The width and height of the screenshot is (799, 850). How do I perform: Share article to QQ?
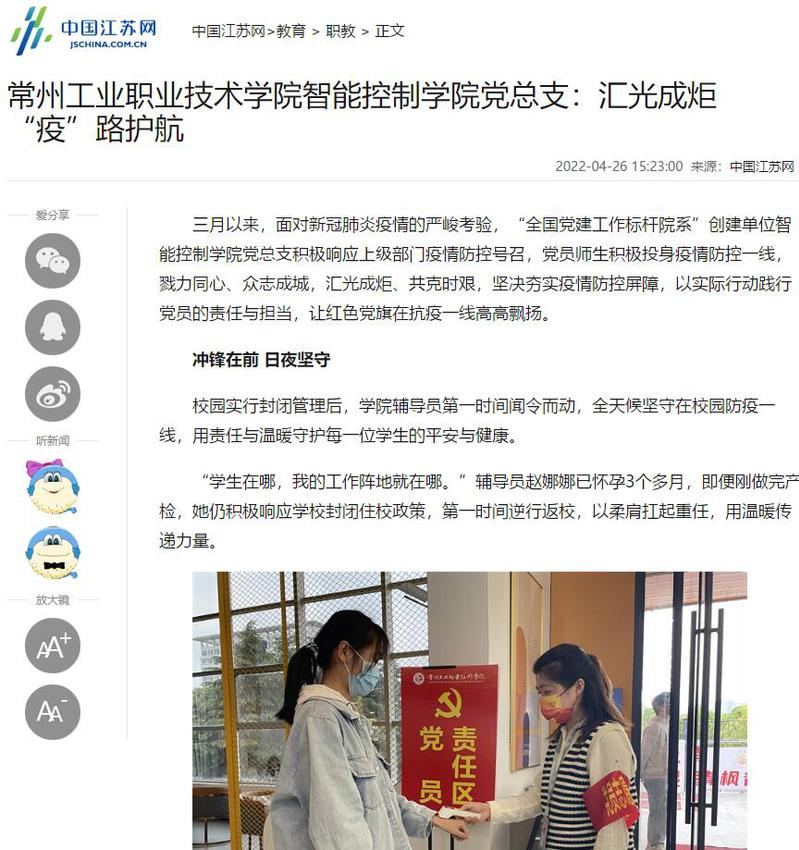point(52,327)
